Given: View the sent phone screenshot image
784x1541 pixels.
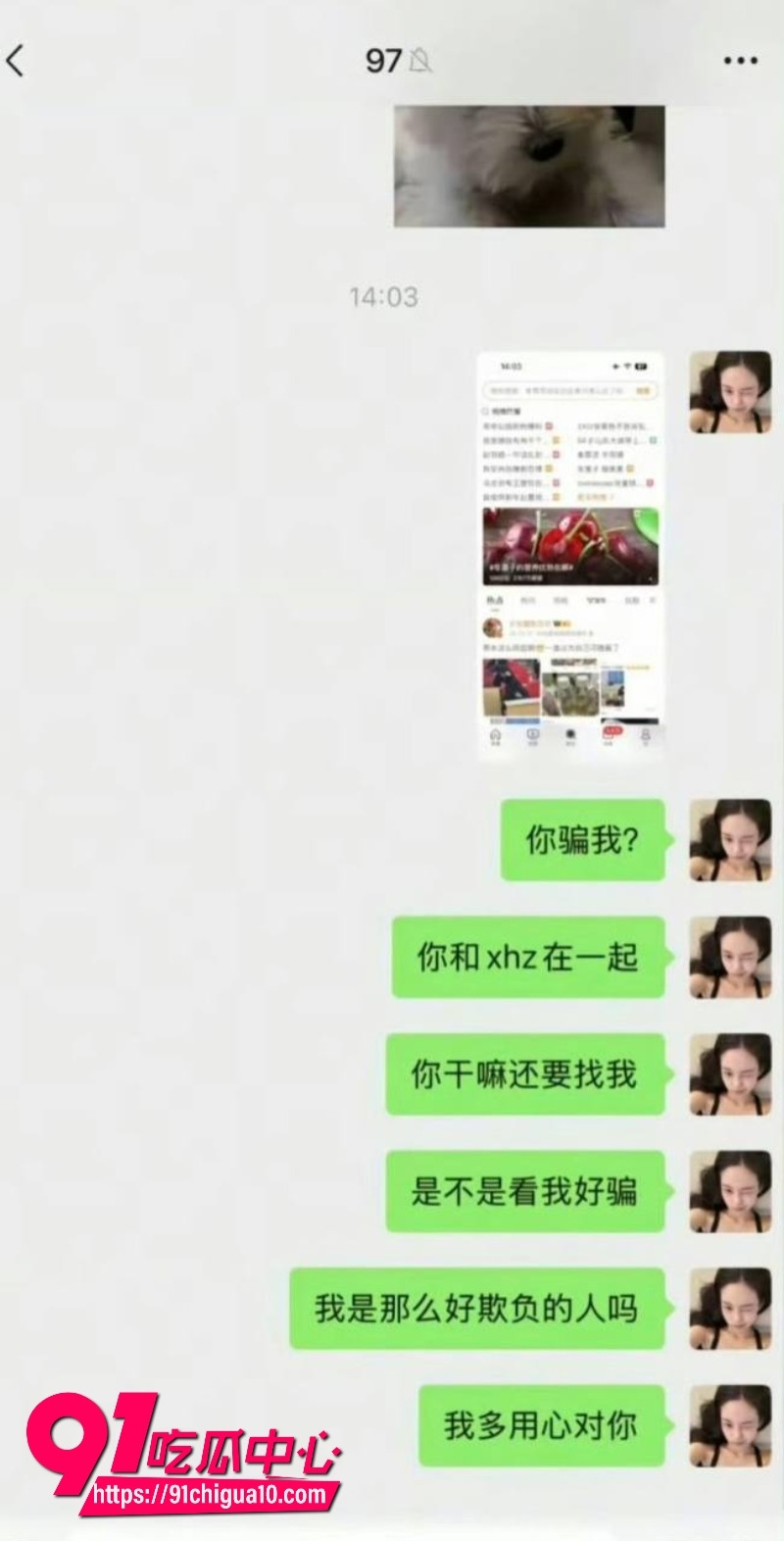Looking at the screenshot, I should (570, 556).
